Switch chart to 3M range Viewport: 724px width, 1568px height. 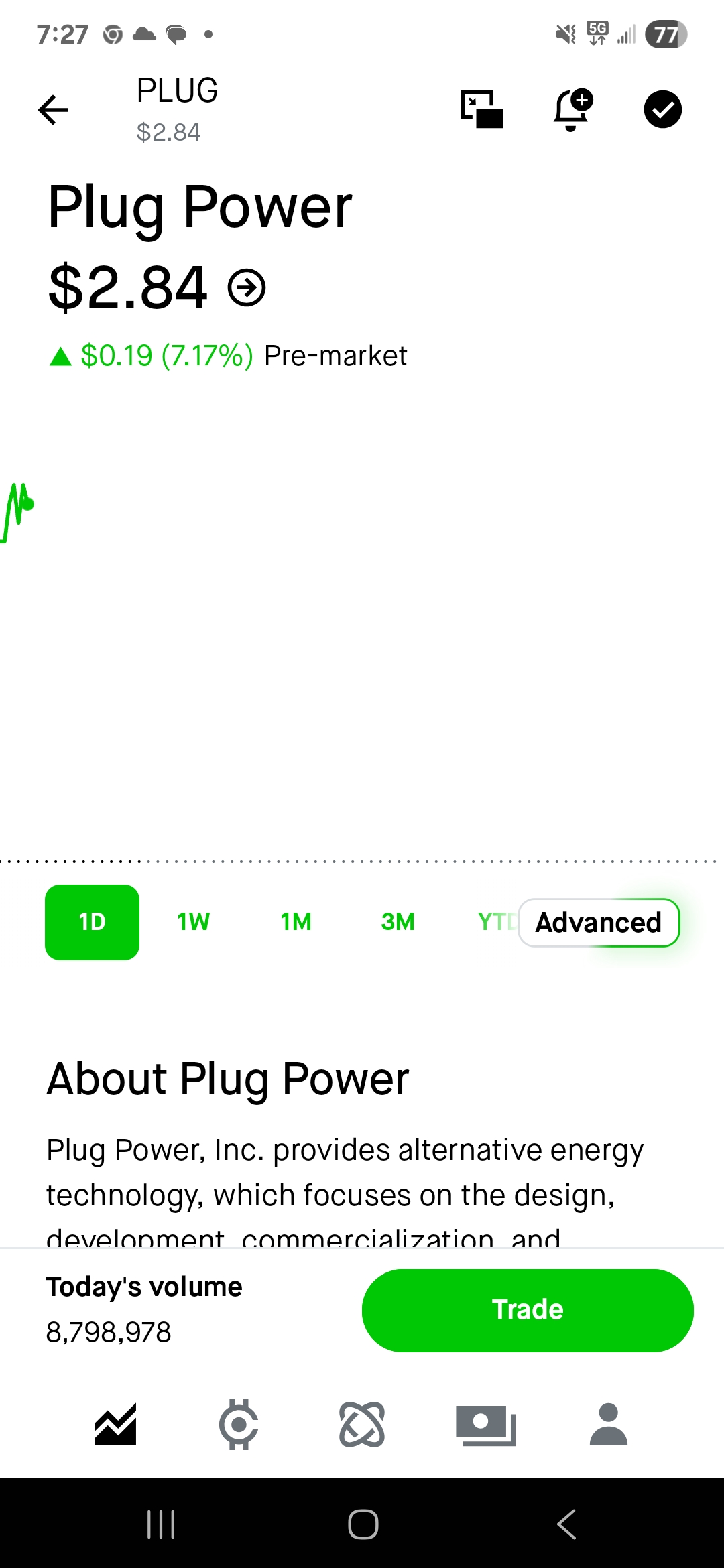pos(398,922)
